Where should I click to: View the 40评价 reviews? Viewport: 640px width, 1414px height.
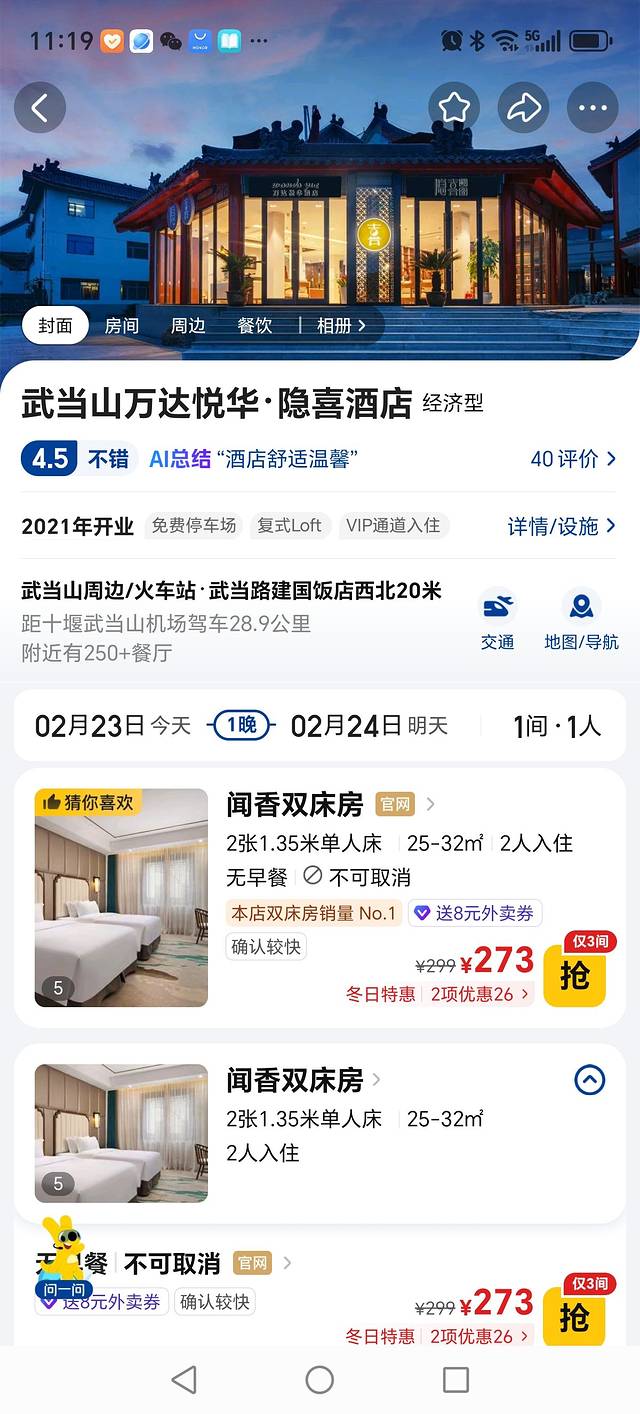[573, 459]
